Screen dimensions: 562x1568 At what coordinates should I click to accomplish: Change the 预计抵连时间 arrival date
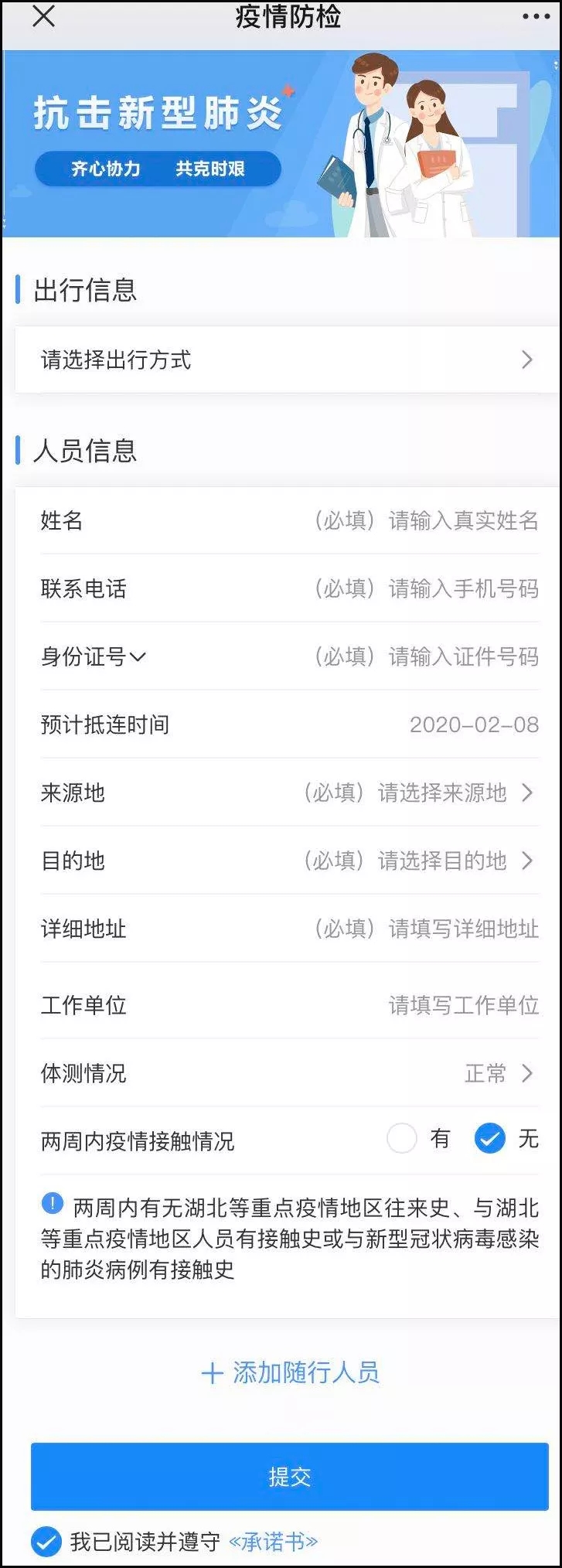pyautogui.click(x=473, y=724)
